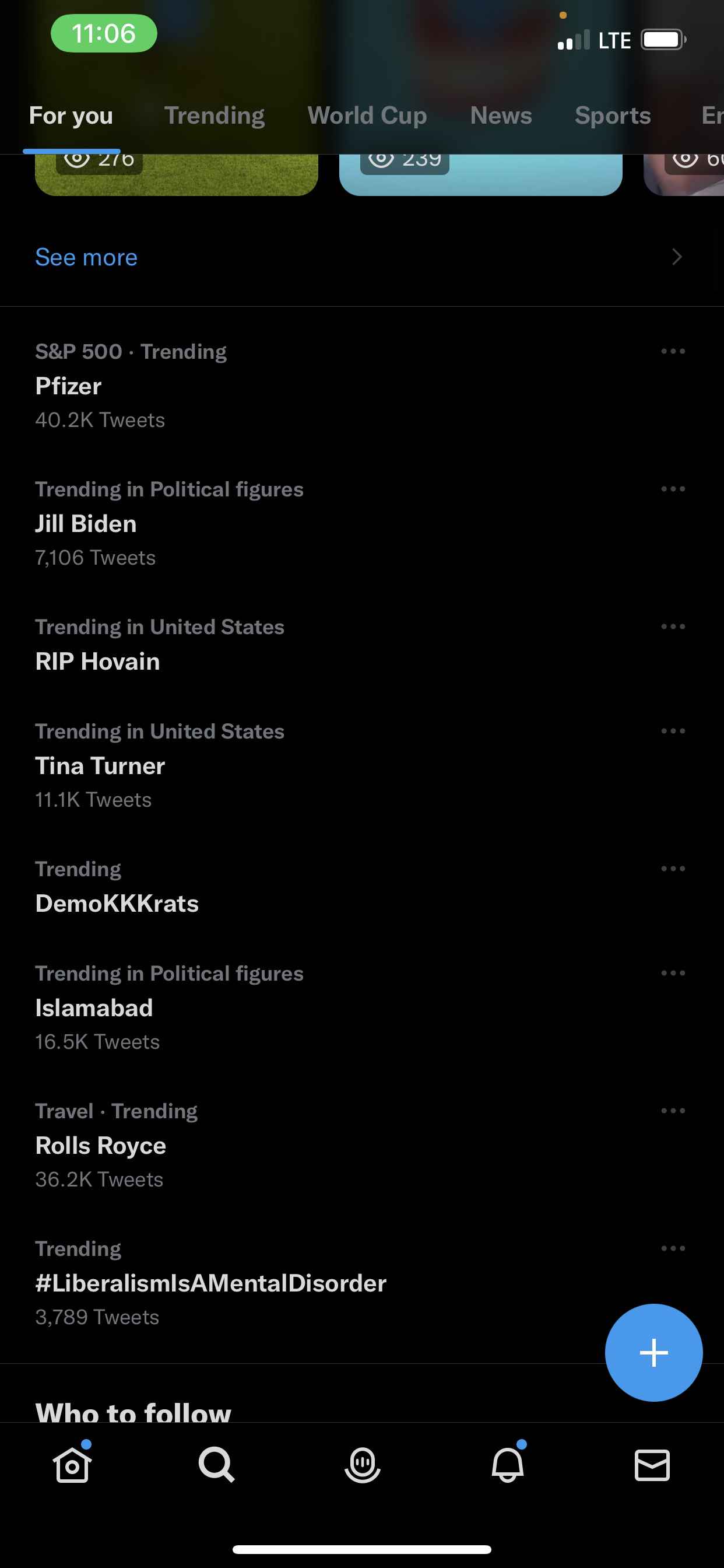
Task: Open the News tab
Action: (x=501, y=116)
